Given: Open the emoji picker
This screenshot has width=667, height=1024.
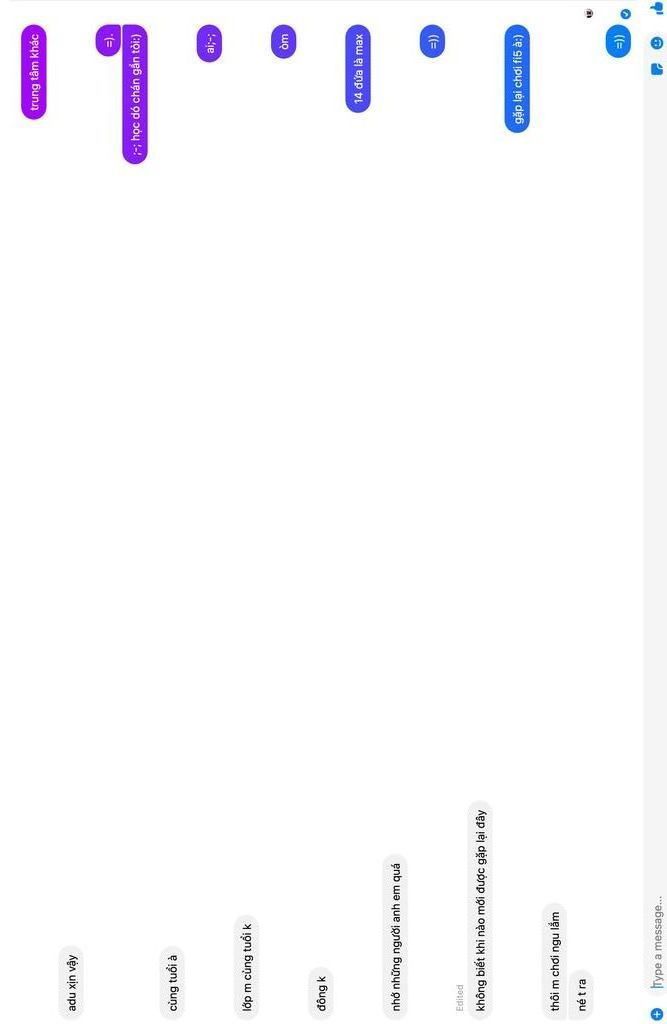Looking at the screenshot, I should tap(657, 43).
